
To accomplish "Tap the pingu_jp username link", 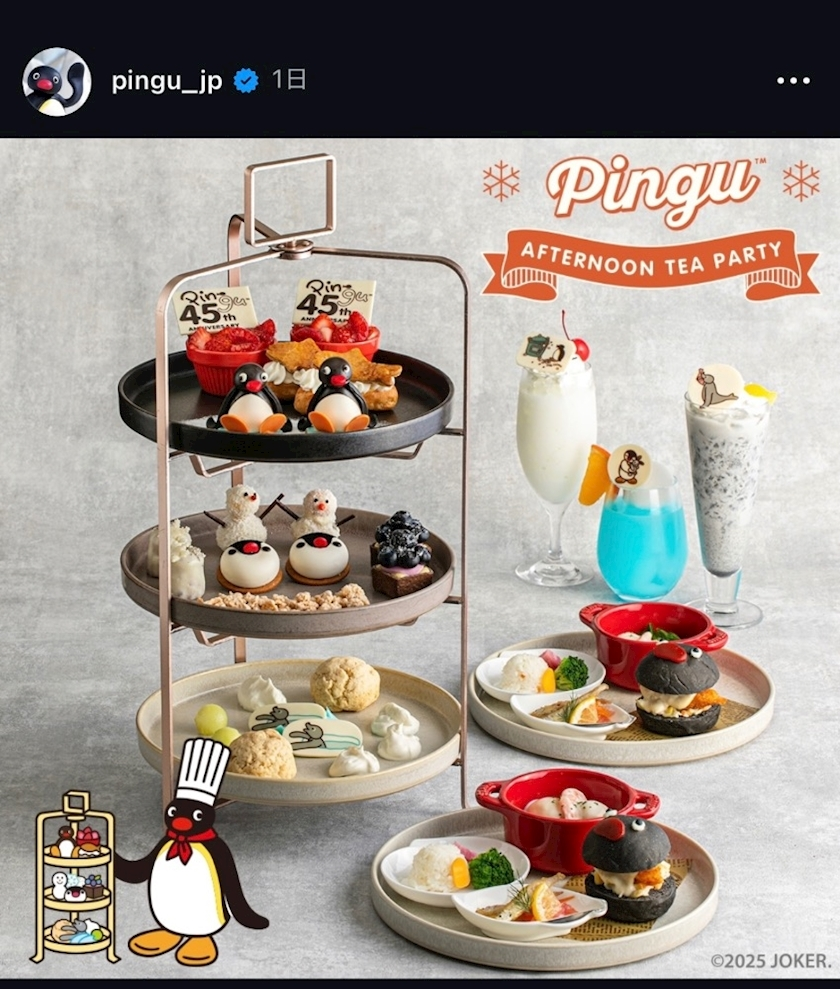I will [166, 81].
